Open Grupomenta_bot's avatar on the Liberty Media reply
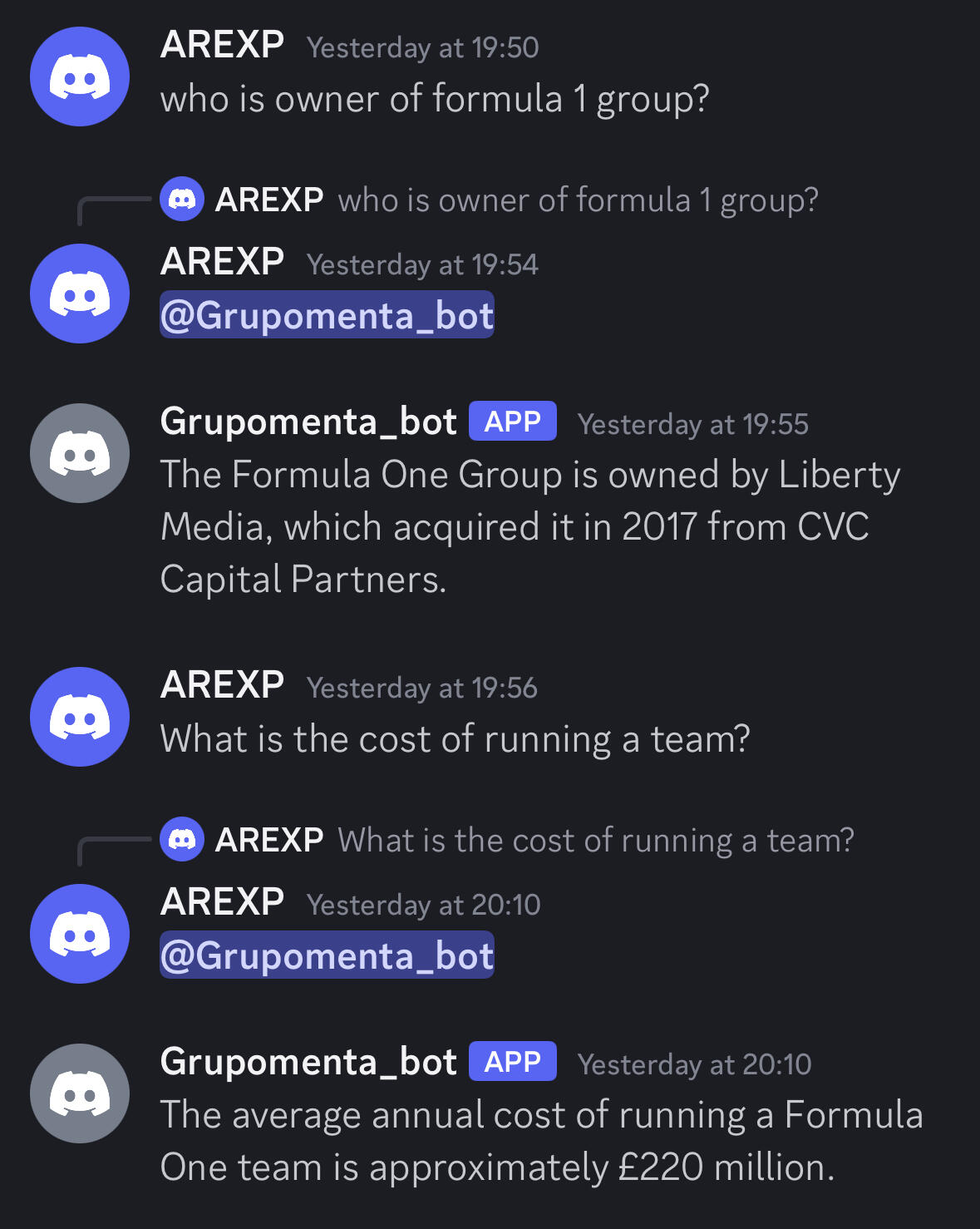This screenshot has width=980, height=1229. pos(80,453)
